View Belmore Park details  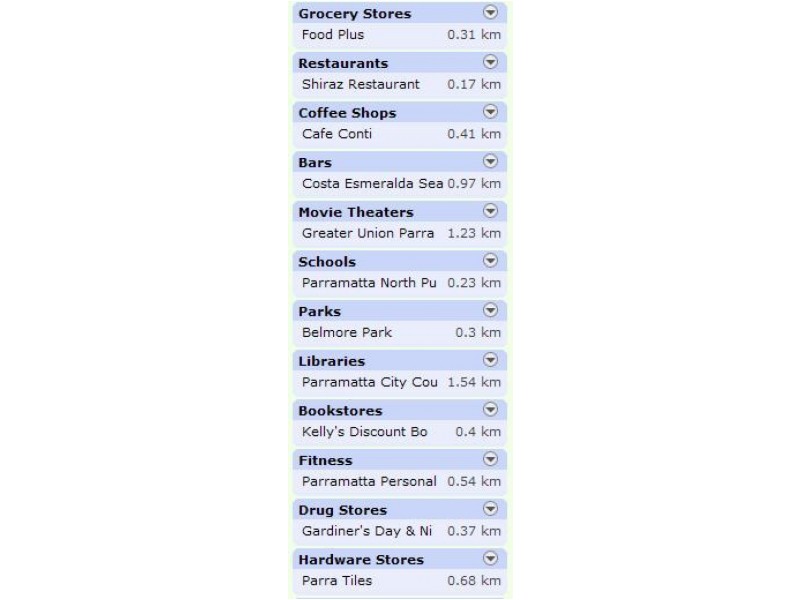pos(347,333)
